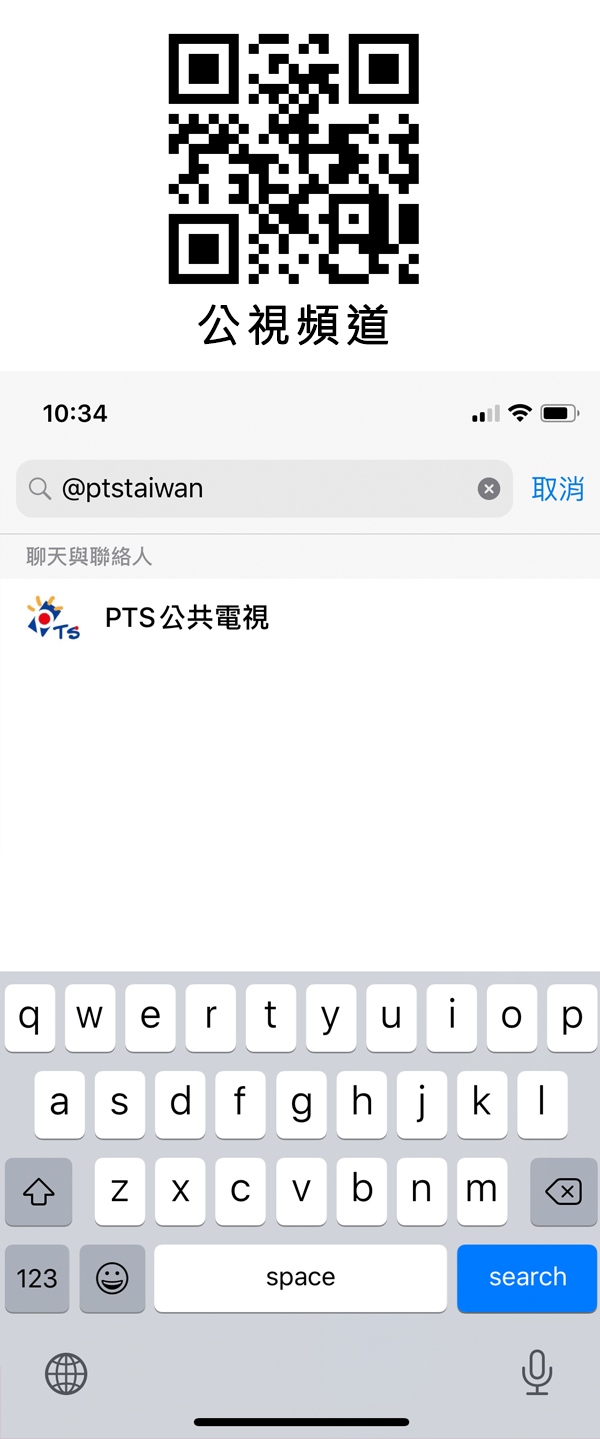The height and width of the screenshot is (1439, 600).
Task: Clear the @ptstaiwan search text
Action: pyautogui.click(x=488, y=489)
